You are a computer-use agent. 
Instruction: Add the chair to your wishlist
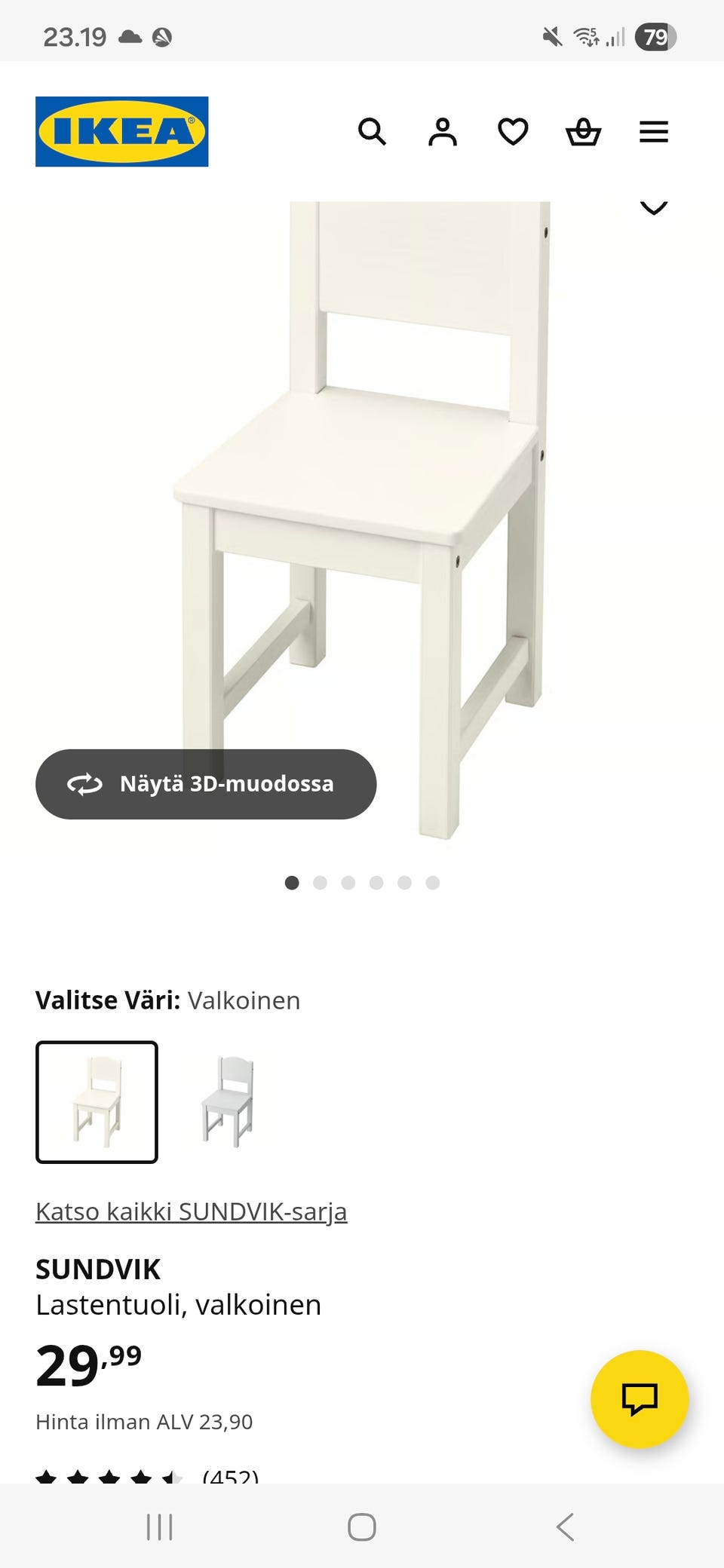tap(513, 133)
